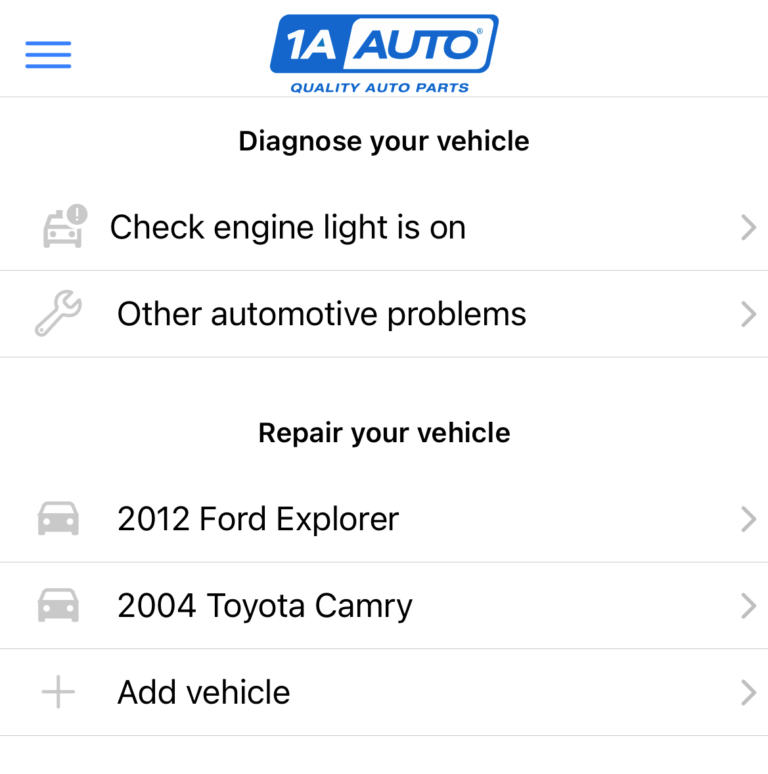Open the hamburger navigation menu
This screenshot has height=774, width=768.
47,54
